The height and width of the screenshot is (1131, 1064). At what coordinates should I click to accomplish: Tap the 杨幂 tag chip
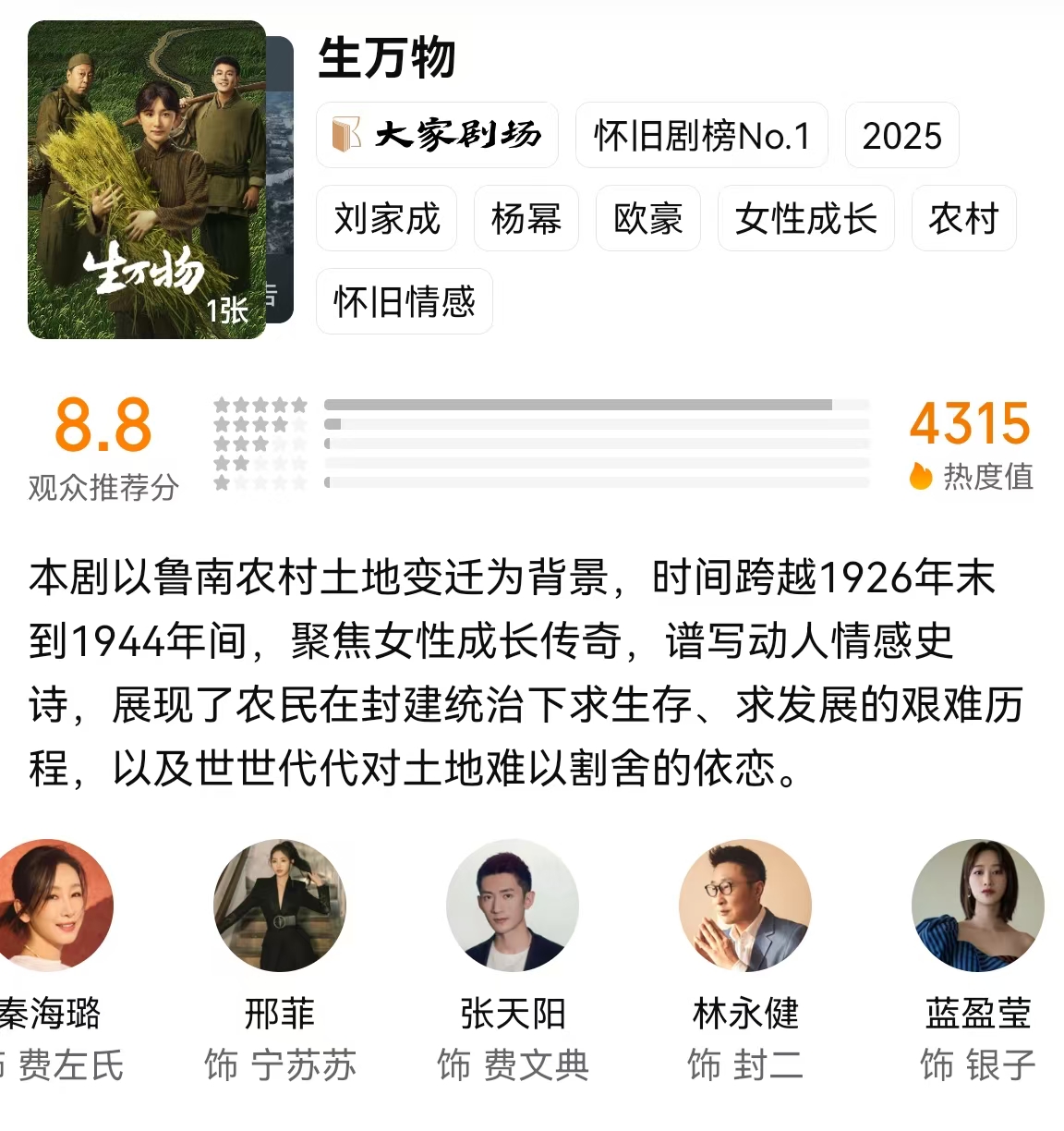[x=526, y=218]
